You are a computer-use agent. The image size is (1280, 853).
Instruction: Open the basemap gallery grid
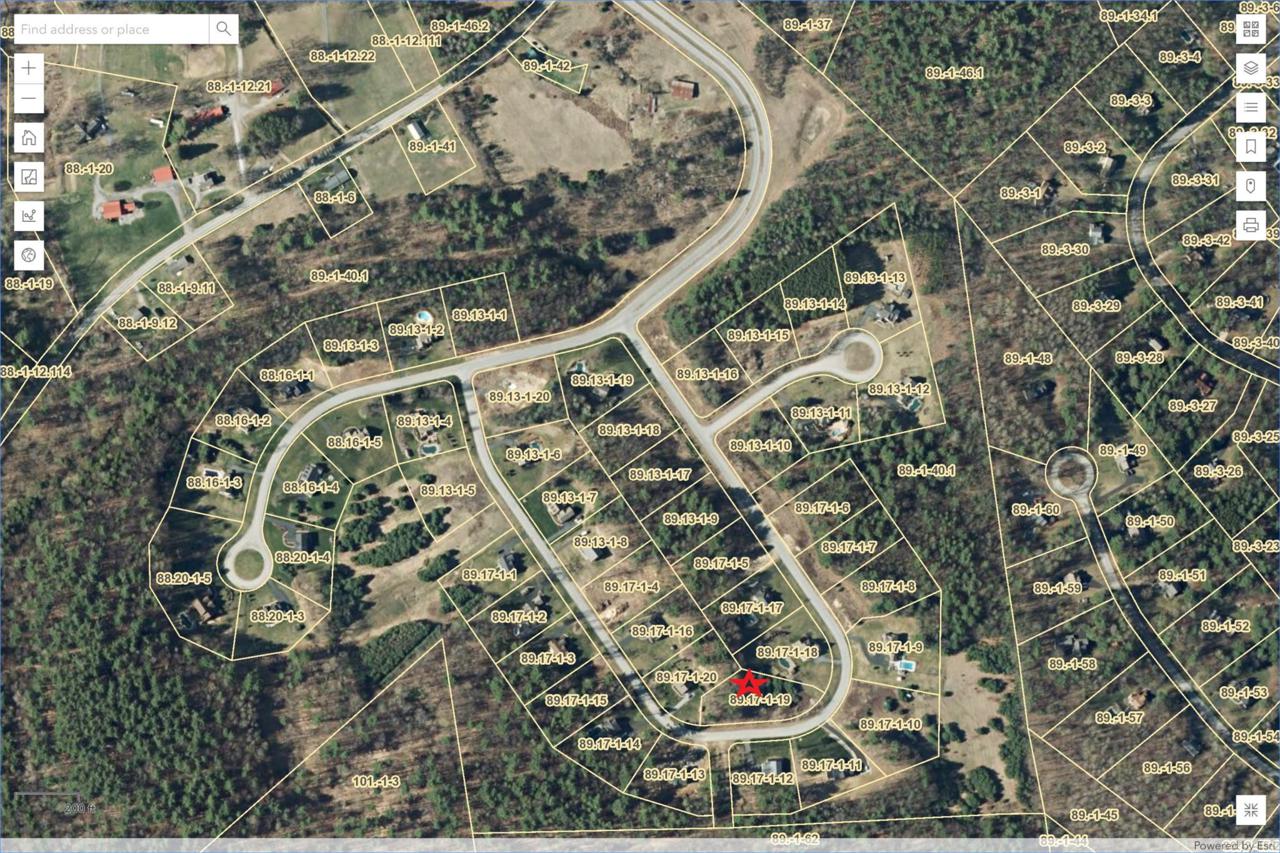[x=1250, y=29]
